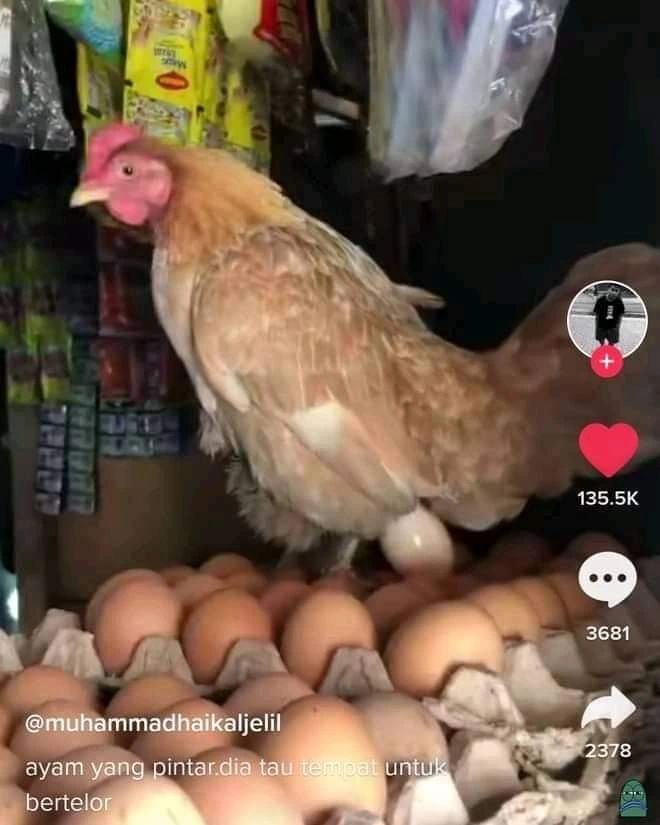Like the video with the heart icon

[608, 450]
